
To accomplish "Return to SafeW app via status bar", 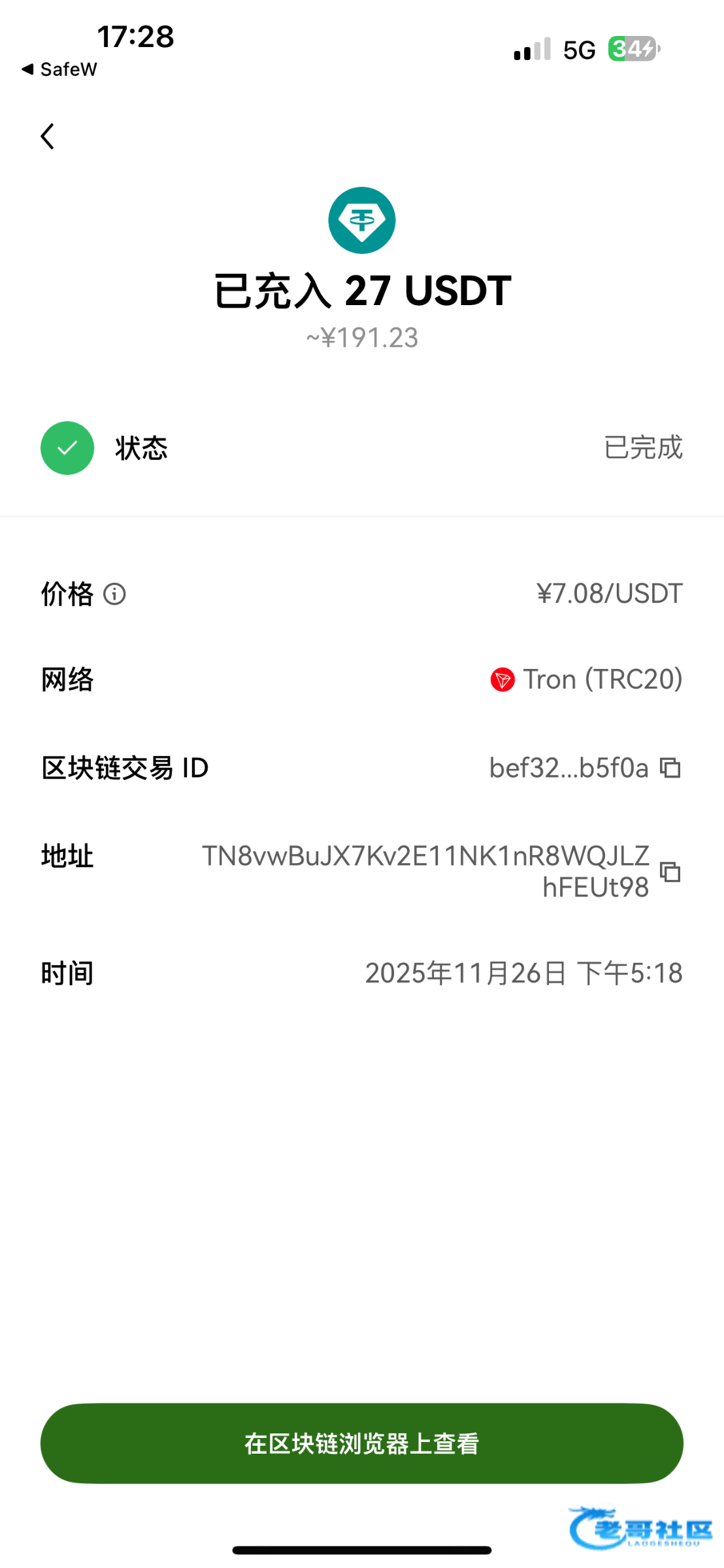I will [x=59, y=69].
